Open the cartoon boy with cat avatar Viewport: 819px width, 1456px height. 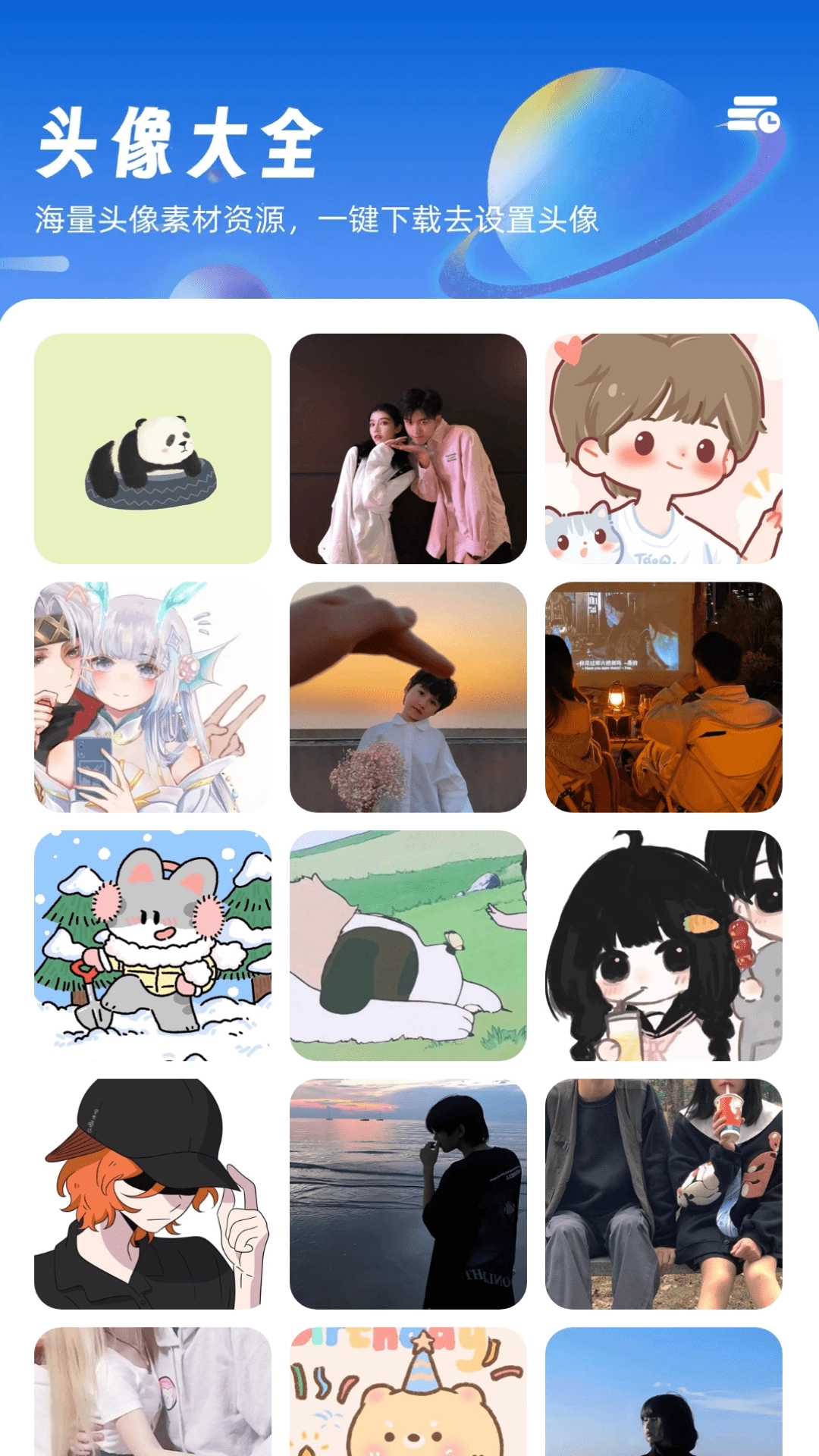pyautogui.click(x=664, y=448)
